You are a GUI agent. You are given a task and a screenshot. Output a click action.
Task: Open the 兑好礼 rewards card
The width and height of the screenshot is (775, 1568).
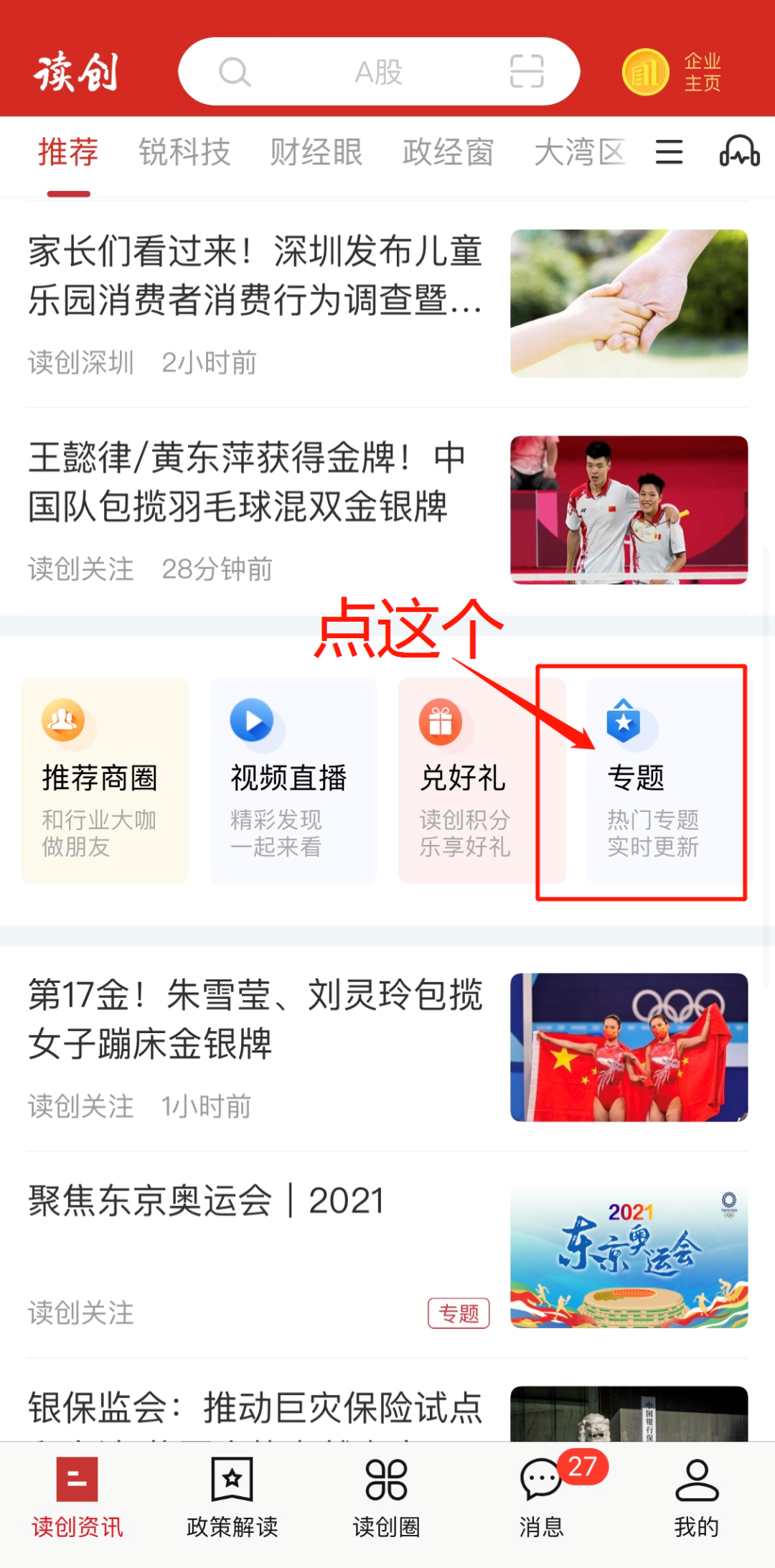coord(481,780)
